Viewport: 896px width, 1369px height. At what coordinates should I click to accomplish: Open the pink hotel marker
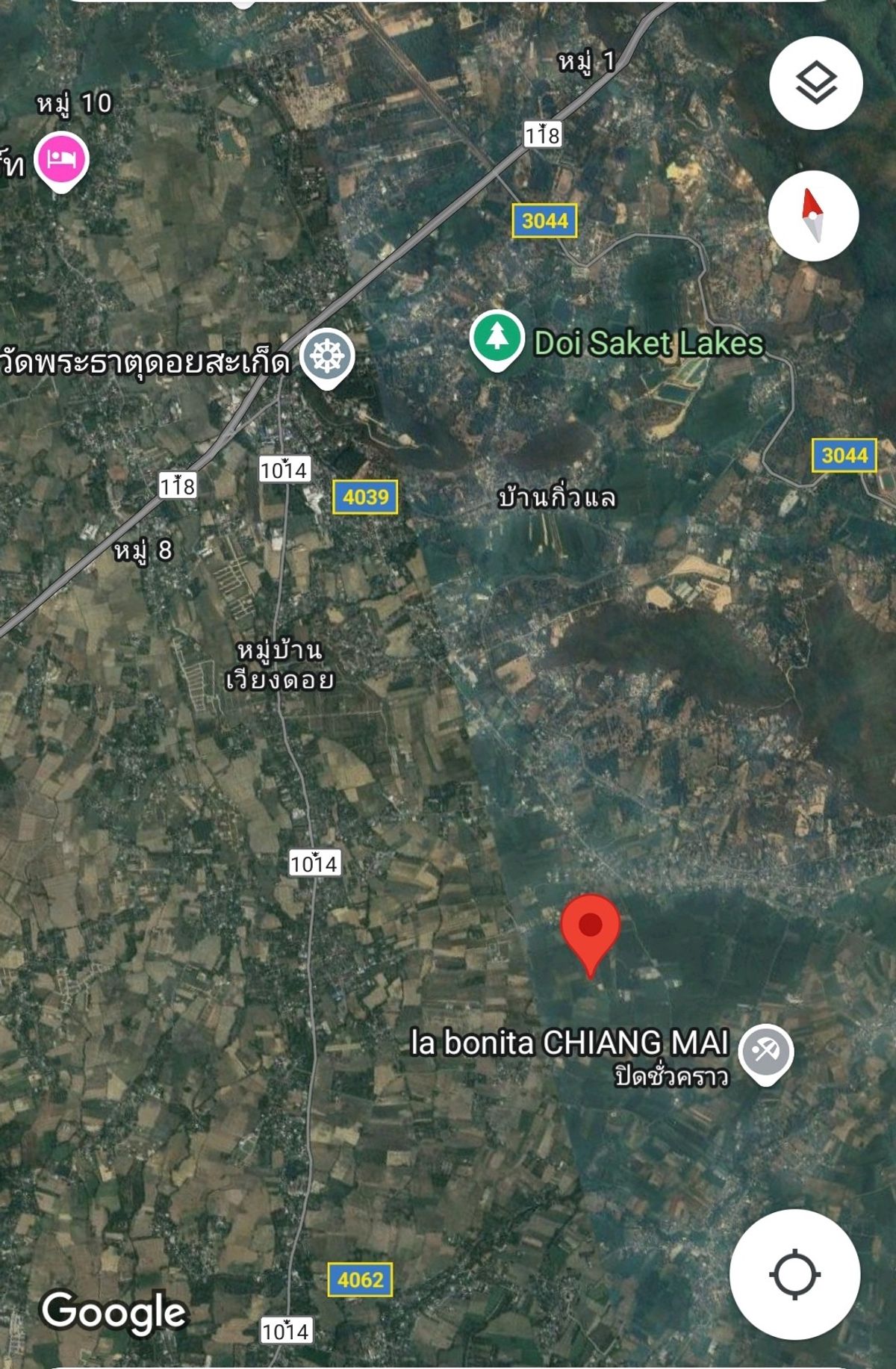coord(62,159)
